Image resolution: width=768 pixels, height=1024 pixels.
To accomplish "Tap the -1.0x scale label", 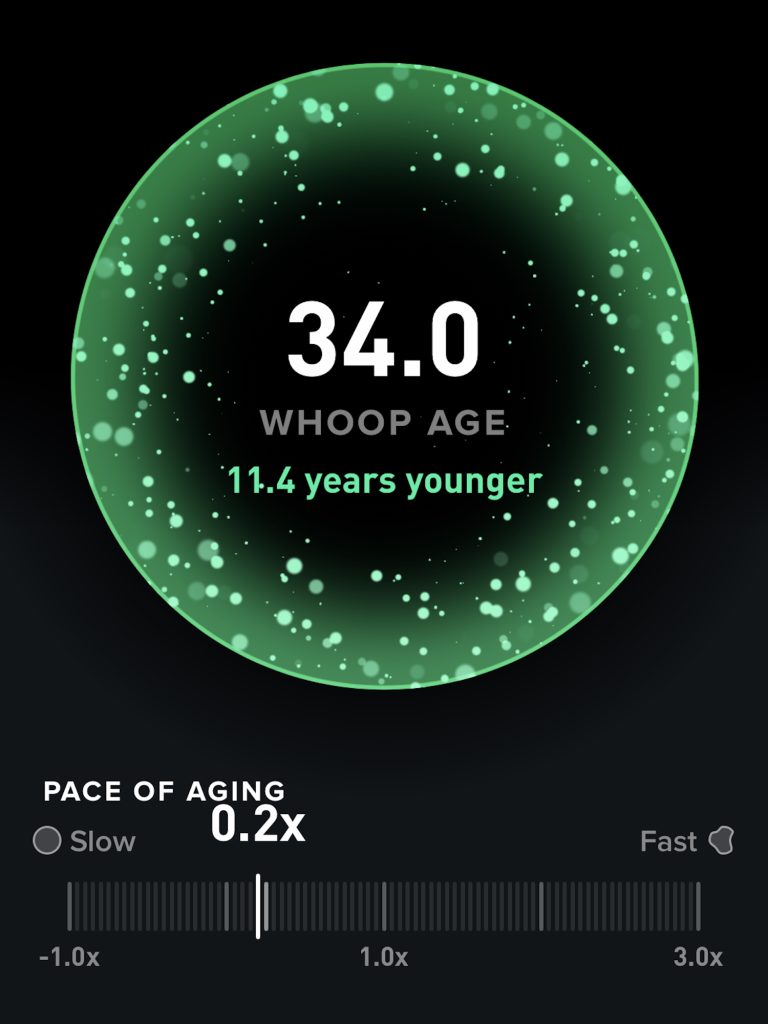I will 68,956.
